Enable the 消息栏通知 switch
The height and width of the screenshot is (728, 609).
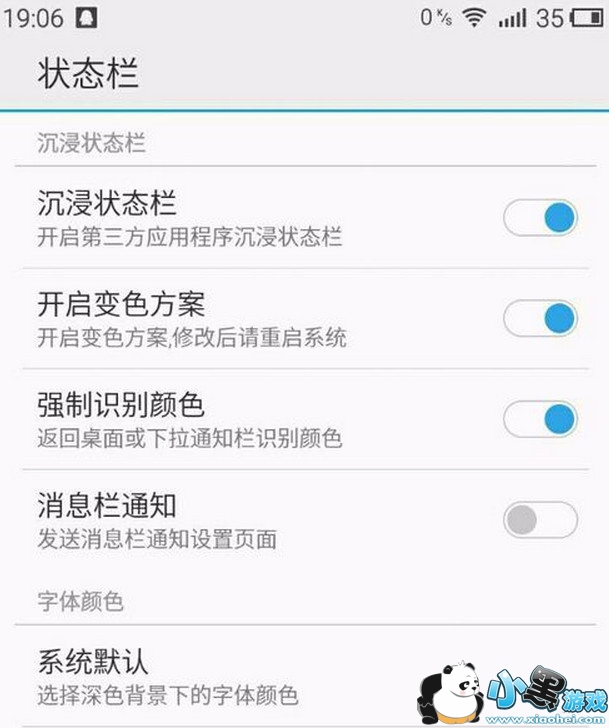click(x=540, y=520)
